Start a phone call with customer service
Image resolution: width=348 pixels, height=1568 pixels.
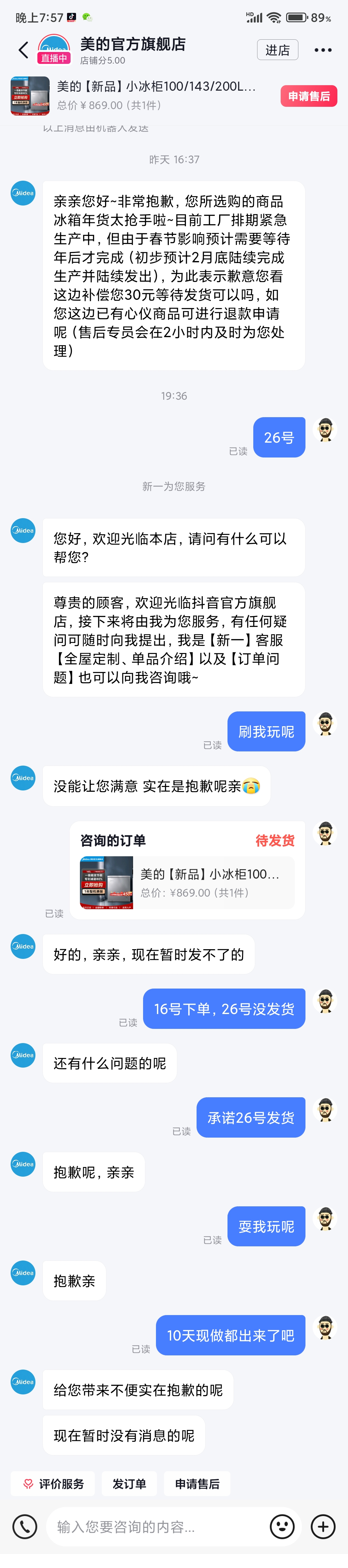click(25, 1526)
